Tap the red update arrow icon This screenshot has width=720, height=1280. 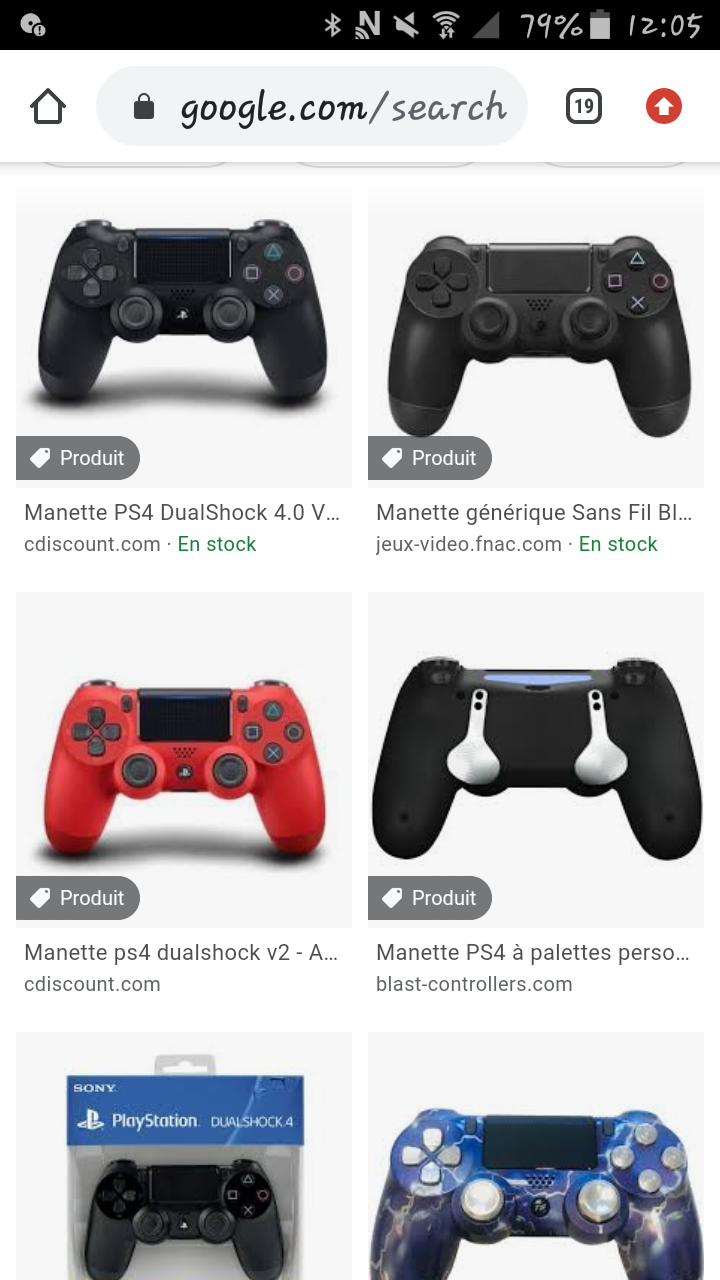(x=663, y=106)
